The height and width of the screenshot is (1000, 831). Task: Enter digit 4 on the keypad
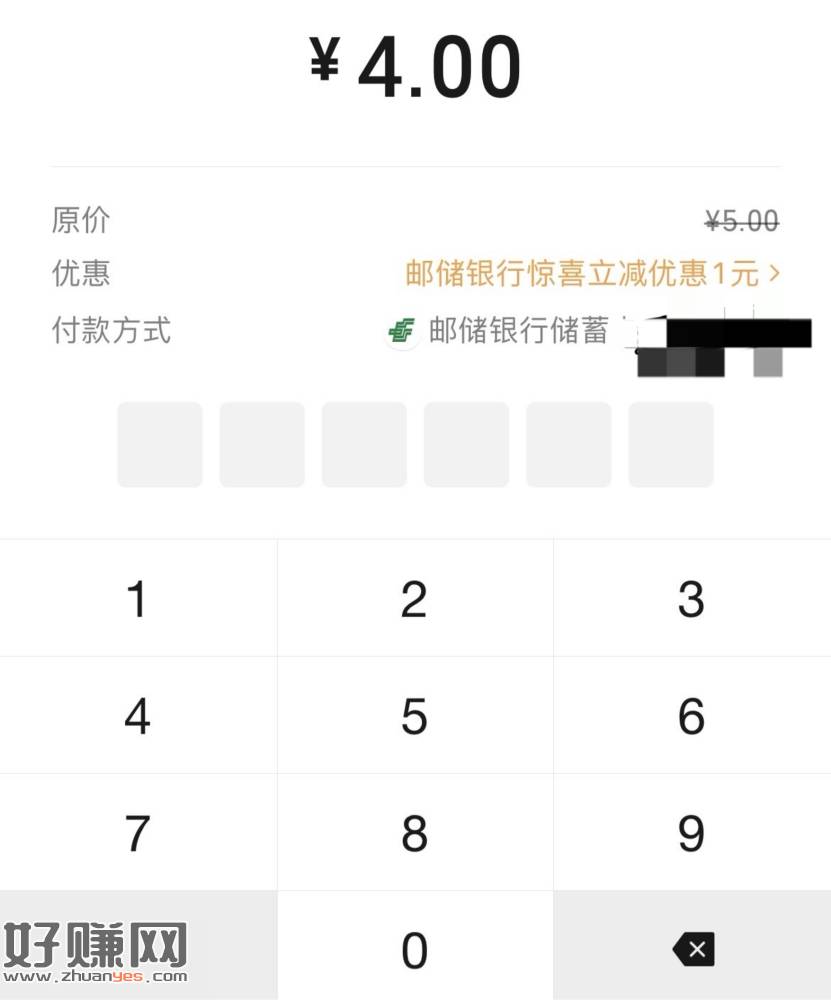tap(138, 716)
